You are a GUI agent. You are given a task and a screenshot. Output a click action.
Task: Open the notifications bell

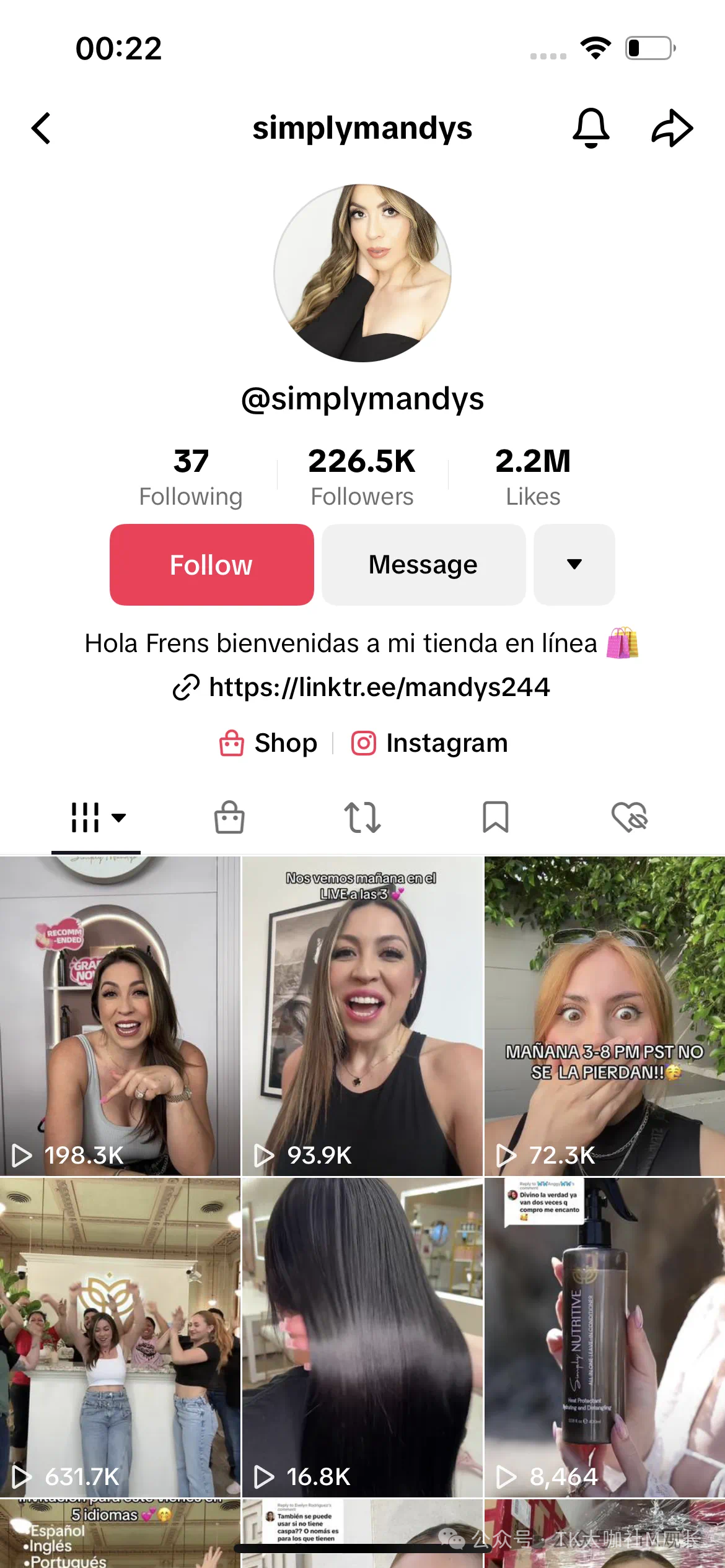coord(591,128)
